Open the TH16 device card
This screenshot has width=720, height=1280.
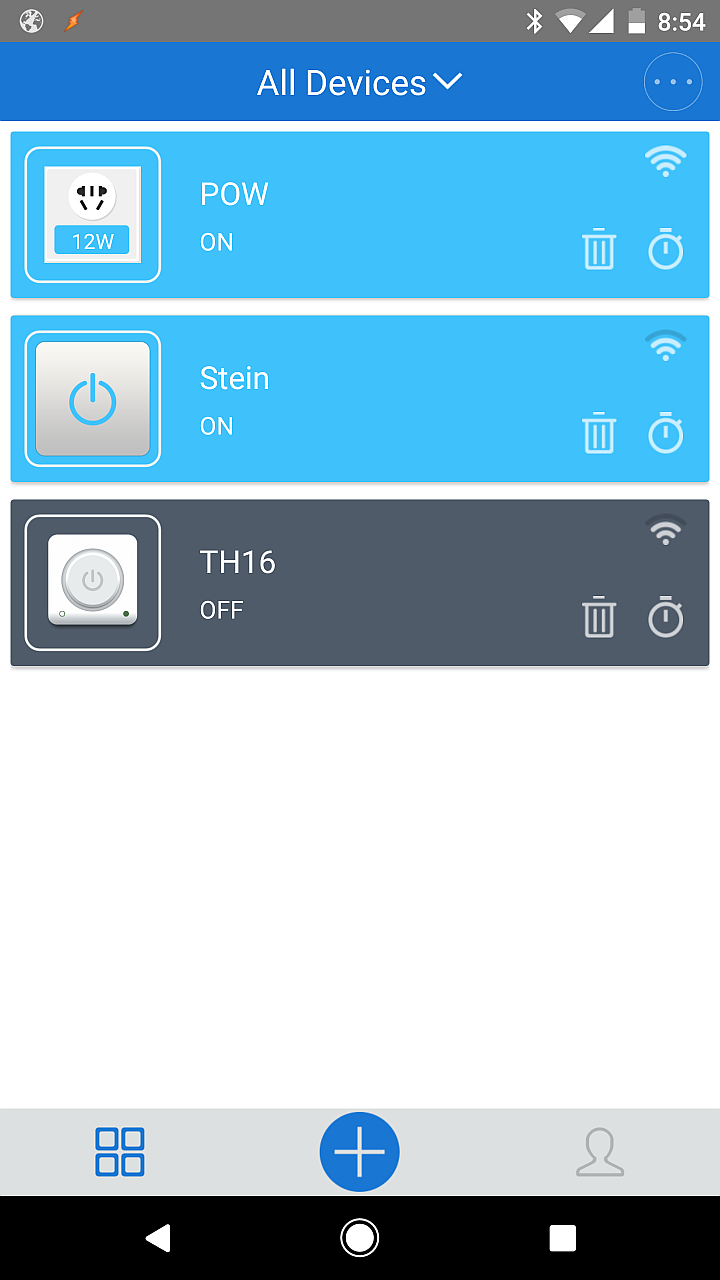tap(360, 583)
